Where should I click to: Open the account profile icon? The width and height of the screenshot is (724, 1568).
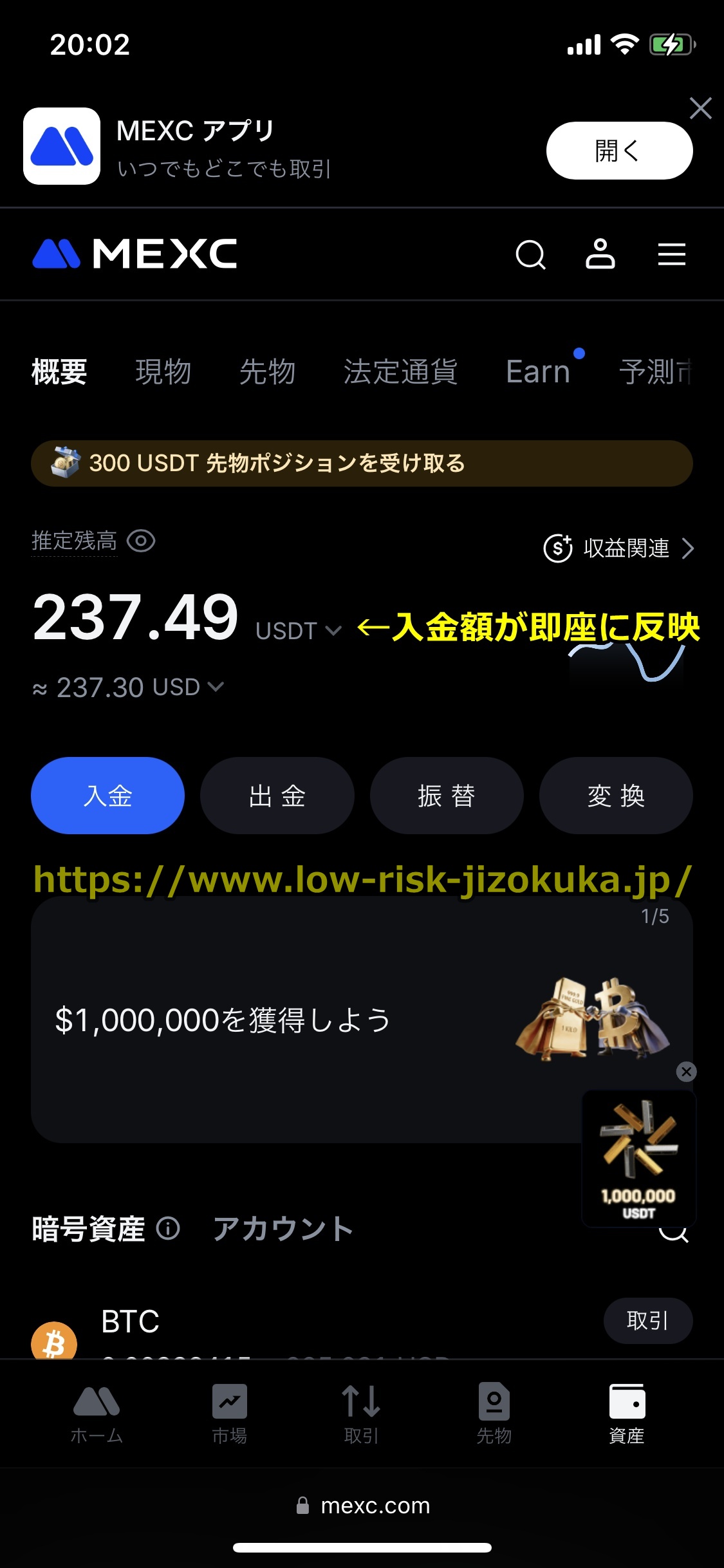(600, 254)
